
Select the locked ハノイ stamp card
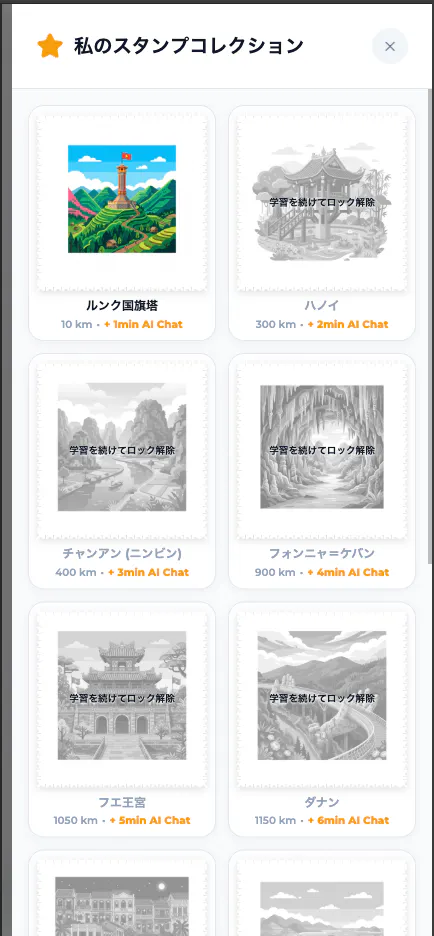click(322, 223)
